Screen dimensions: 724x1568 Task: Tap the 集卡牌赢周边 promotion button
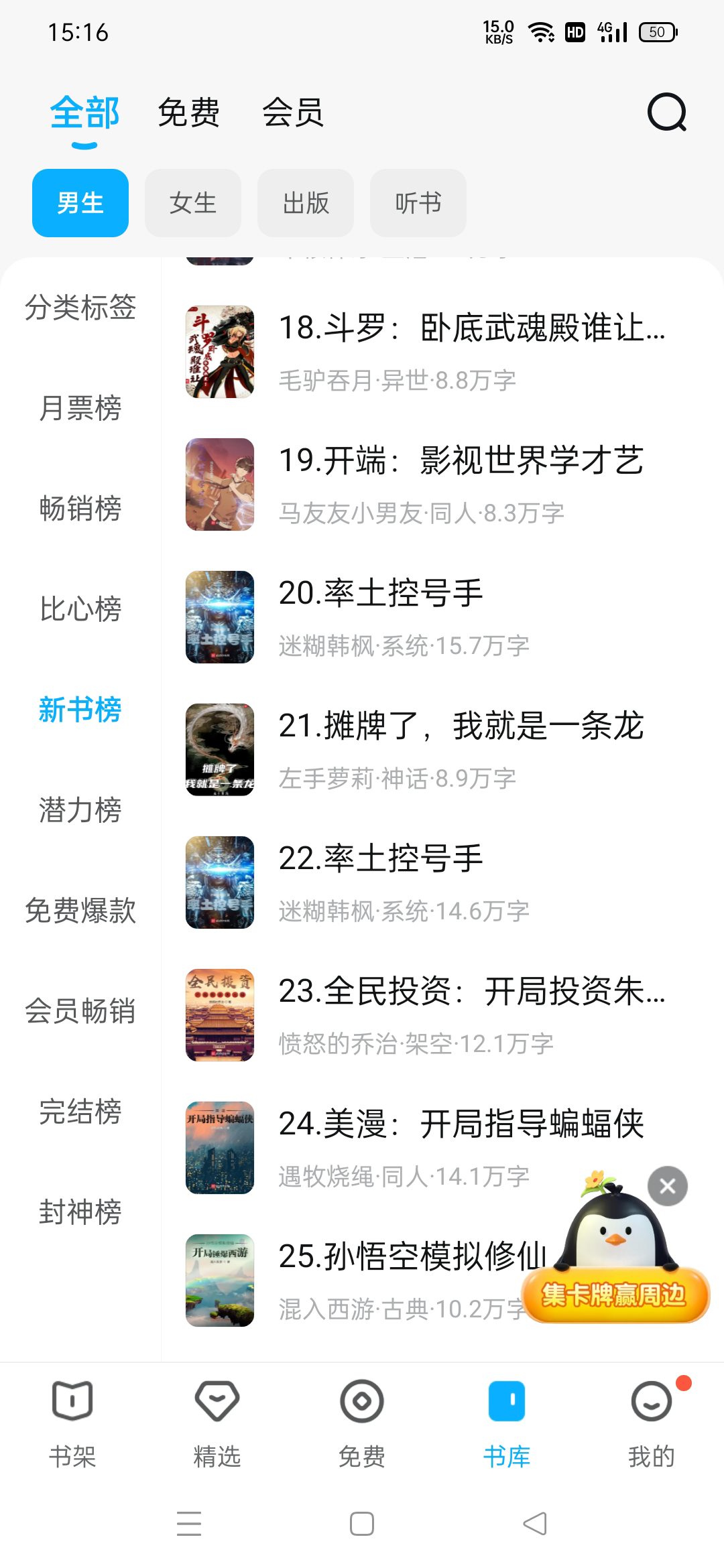tap(613, 1295)
